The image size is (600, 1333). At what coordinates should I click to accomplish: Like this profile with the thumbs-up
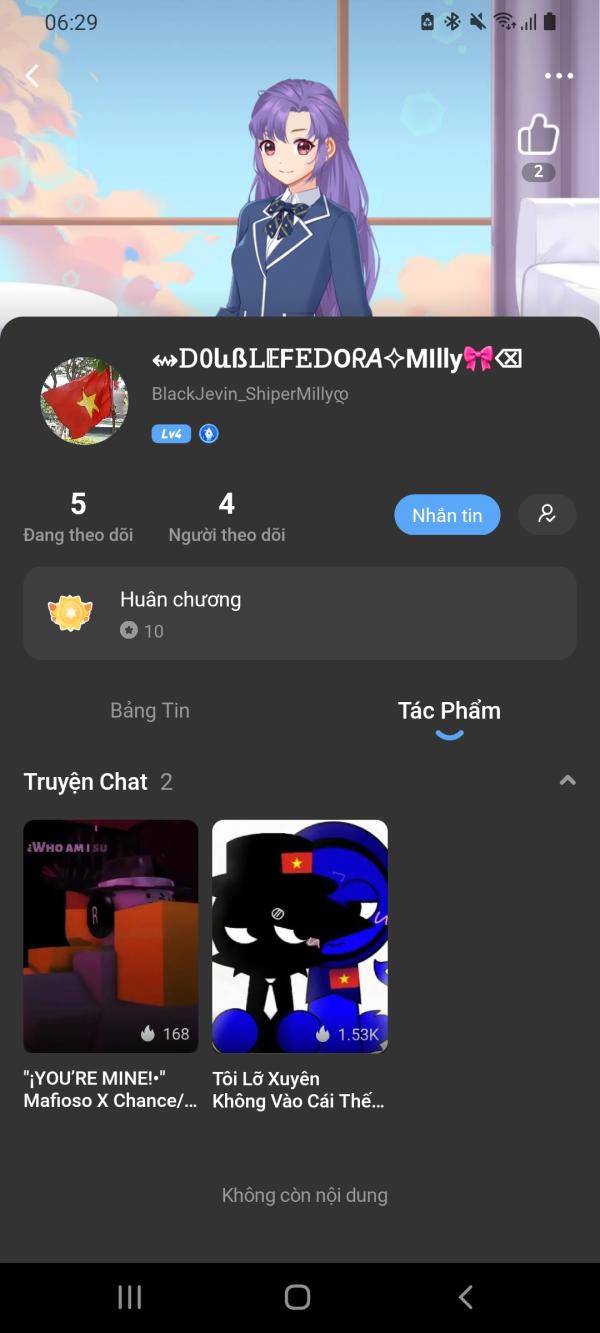pyautogui.click(x=538, y=136)
